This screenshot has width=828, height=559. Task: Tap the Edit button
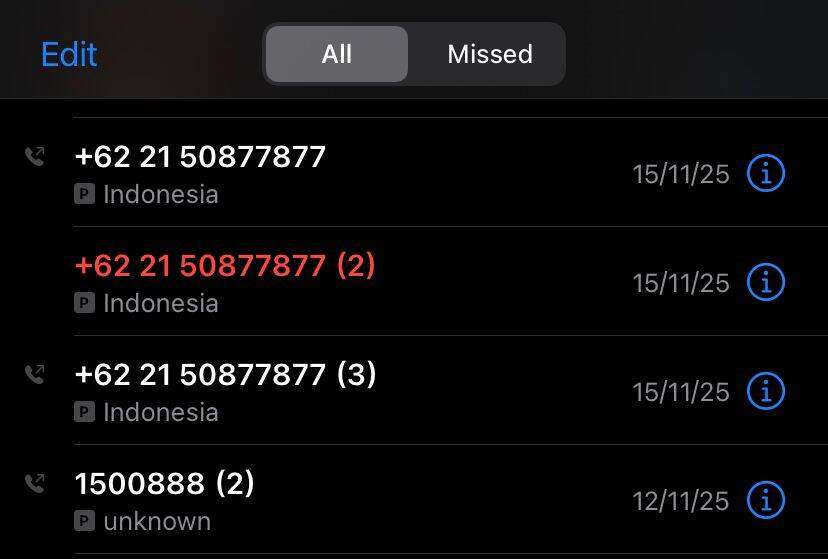pyautogui.click(x=69, y=54)
